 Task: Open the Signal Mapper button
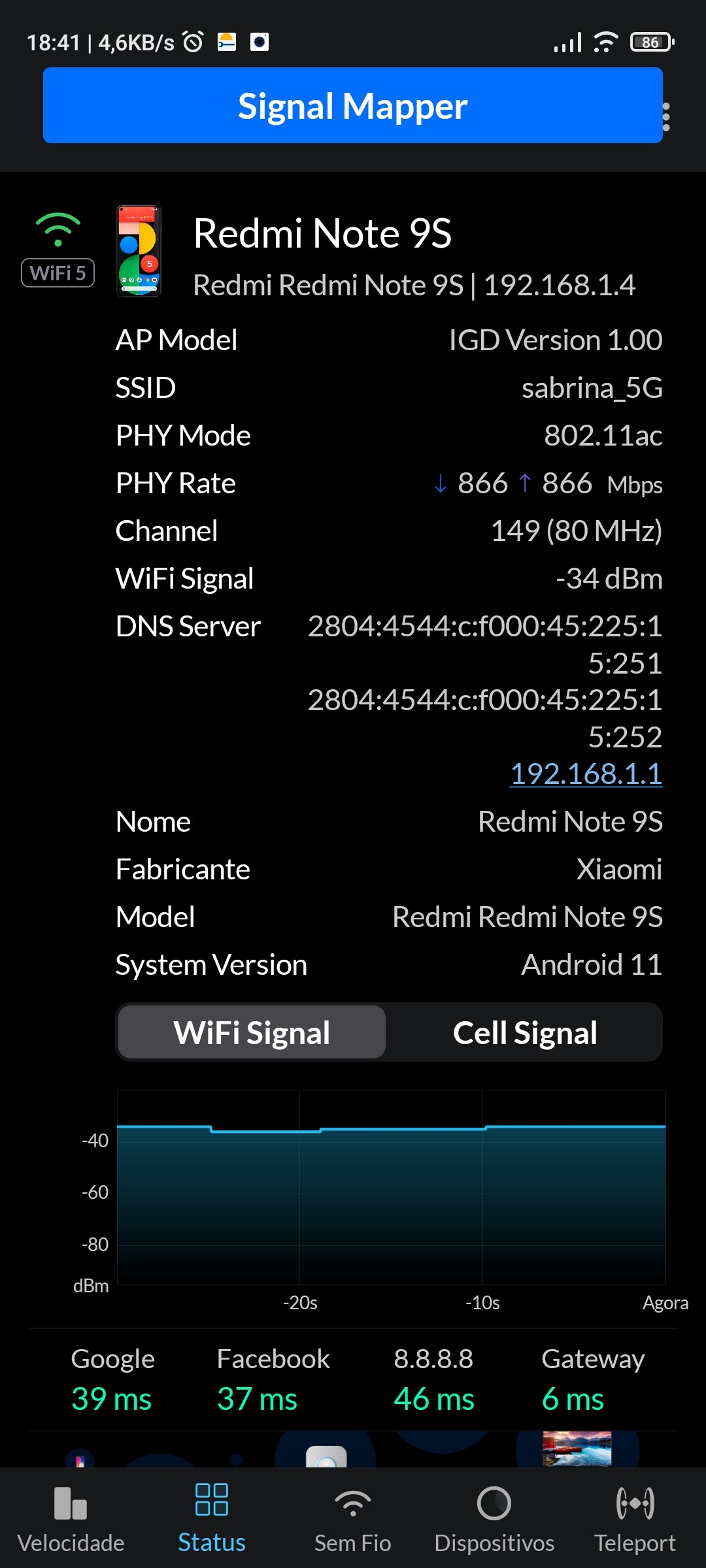click(352, 105)
